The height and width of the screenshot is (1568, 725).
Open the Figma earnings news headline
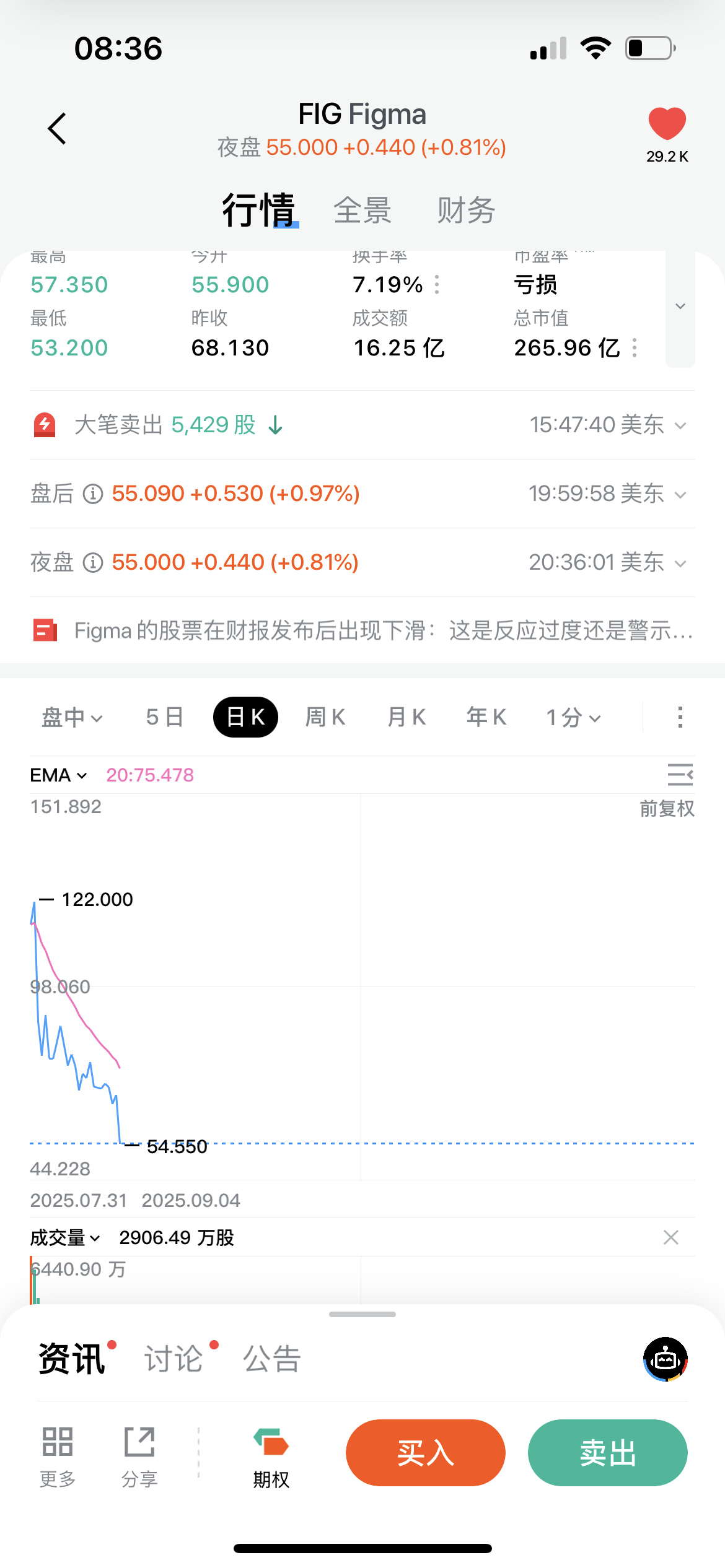[x=362, y=631]
